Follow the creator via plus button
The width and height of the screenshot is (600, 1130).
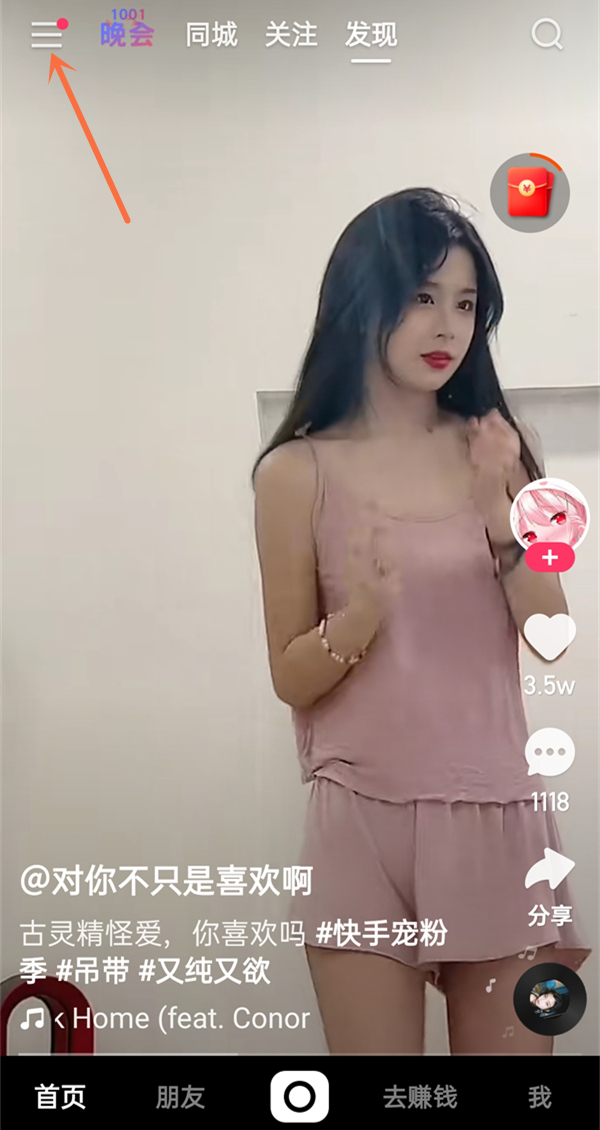tap(549, 558)
